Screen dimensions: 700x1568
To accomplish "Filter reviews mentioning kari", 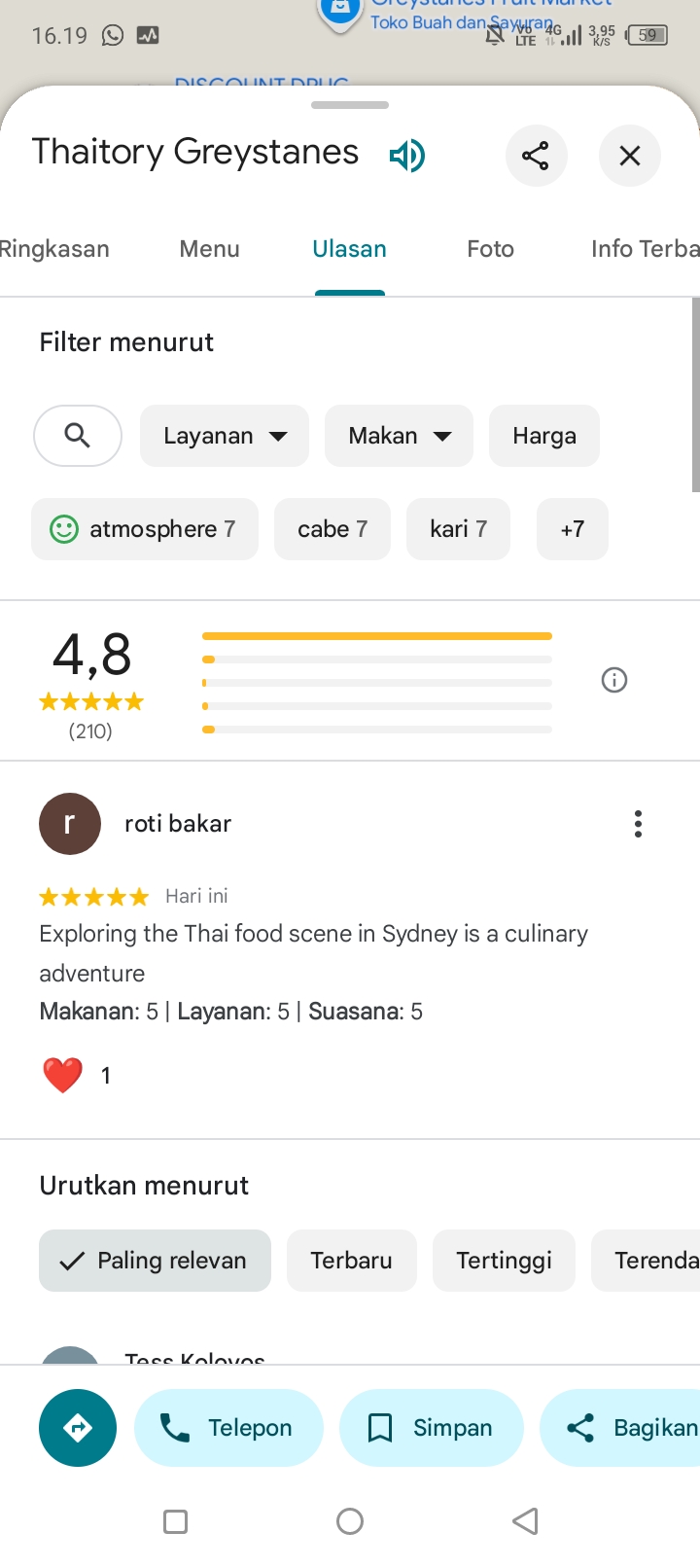I will click(458, 529).
